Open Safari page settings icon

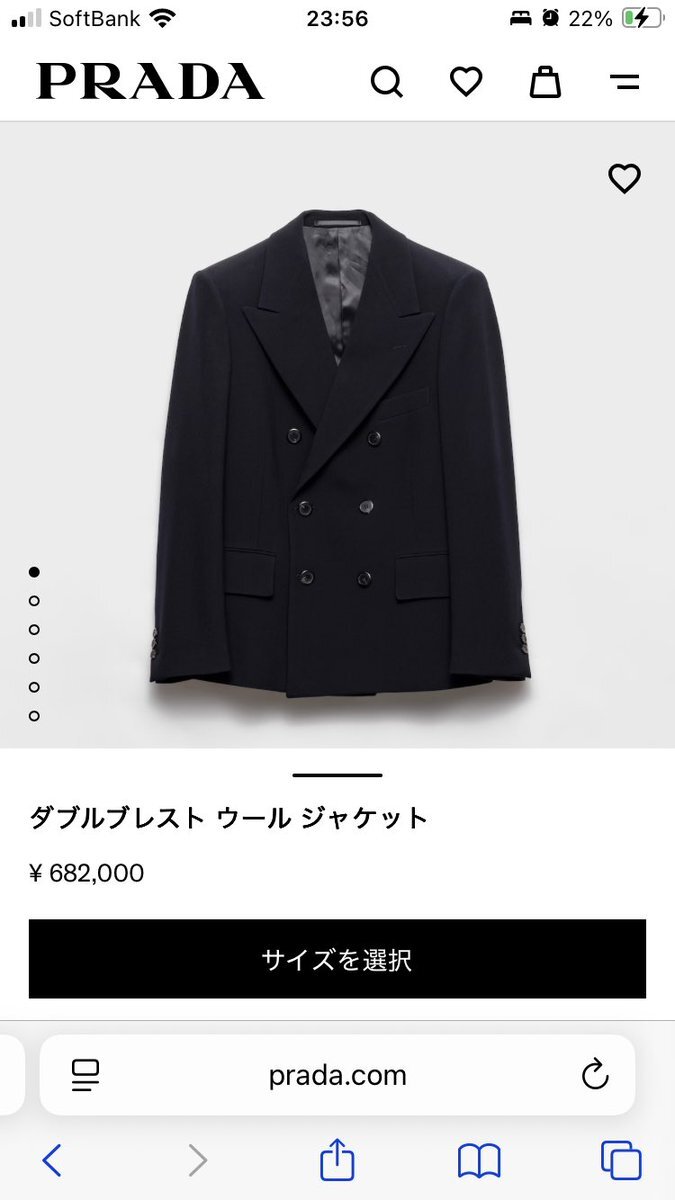[x=86, y=1075]
